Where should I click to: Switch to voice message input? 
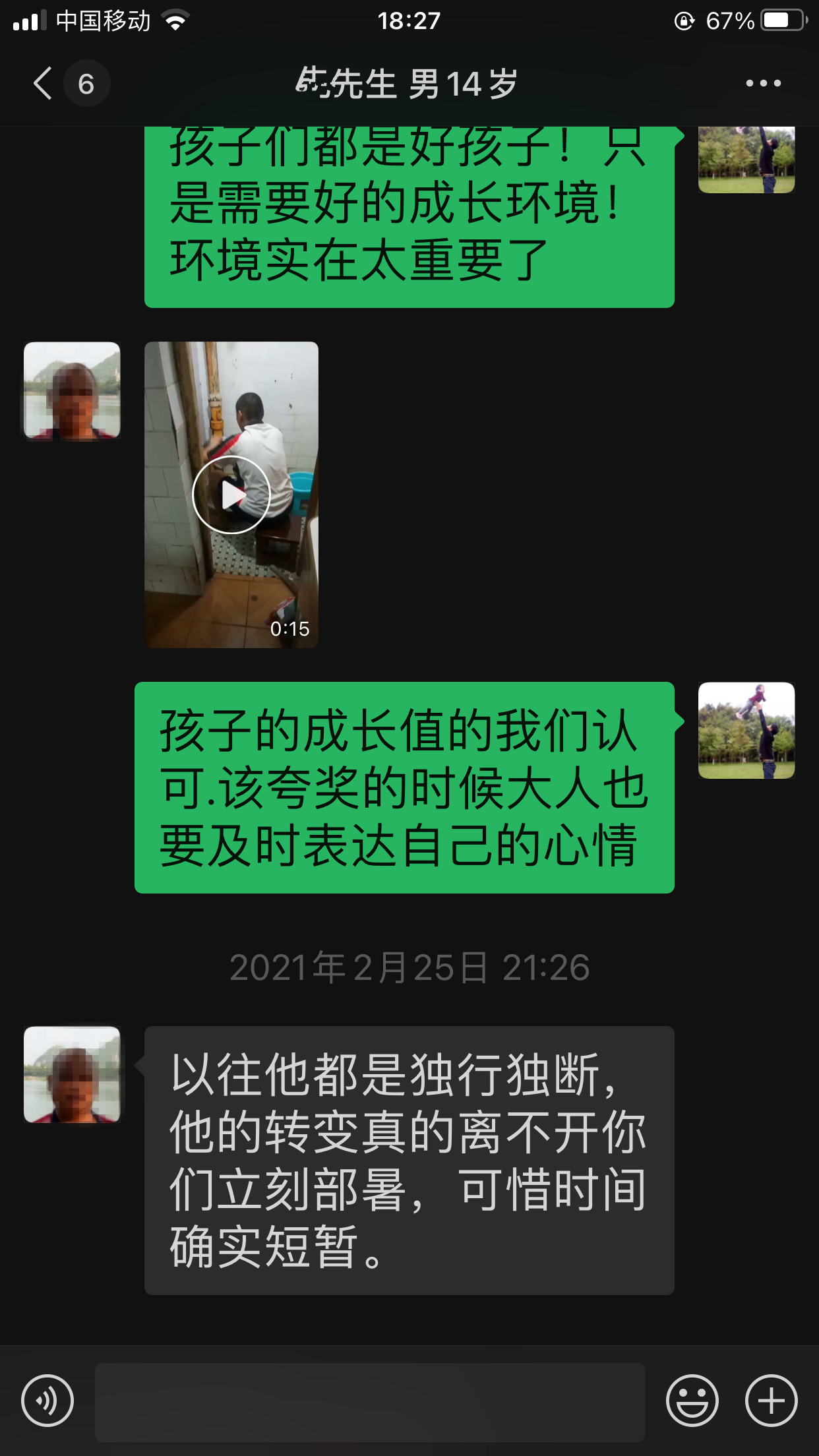click(47, 1401)
